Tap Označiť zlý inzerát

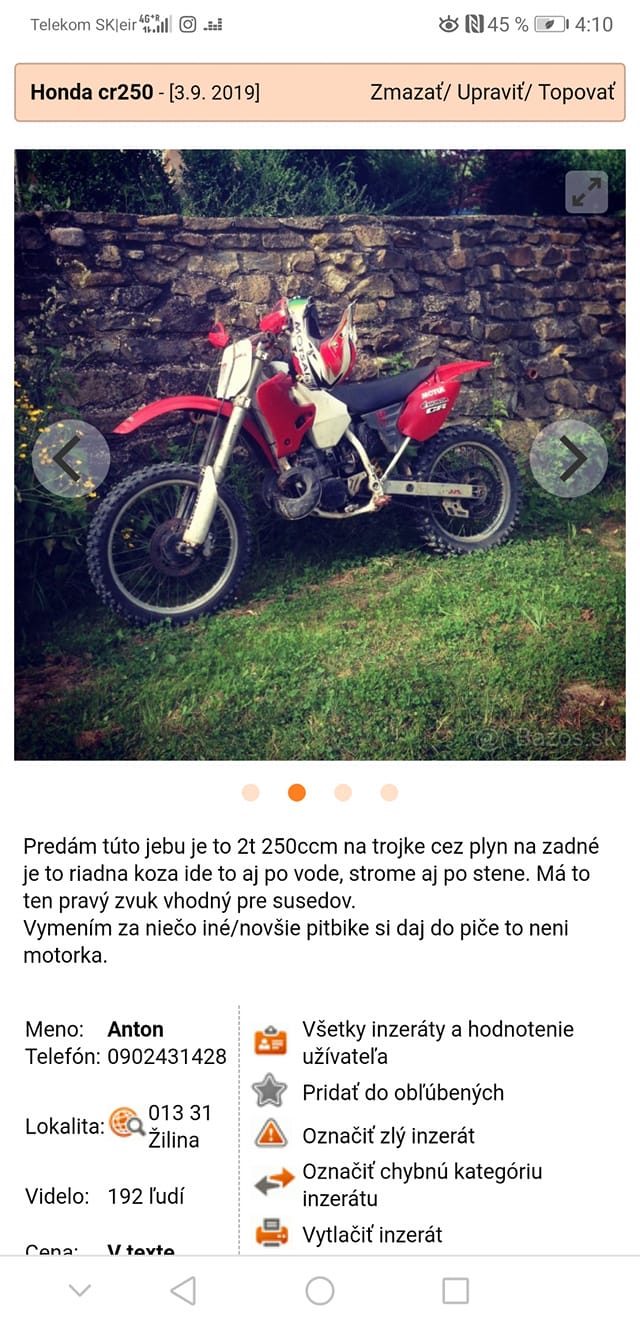[388, 1136]
